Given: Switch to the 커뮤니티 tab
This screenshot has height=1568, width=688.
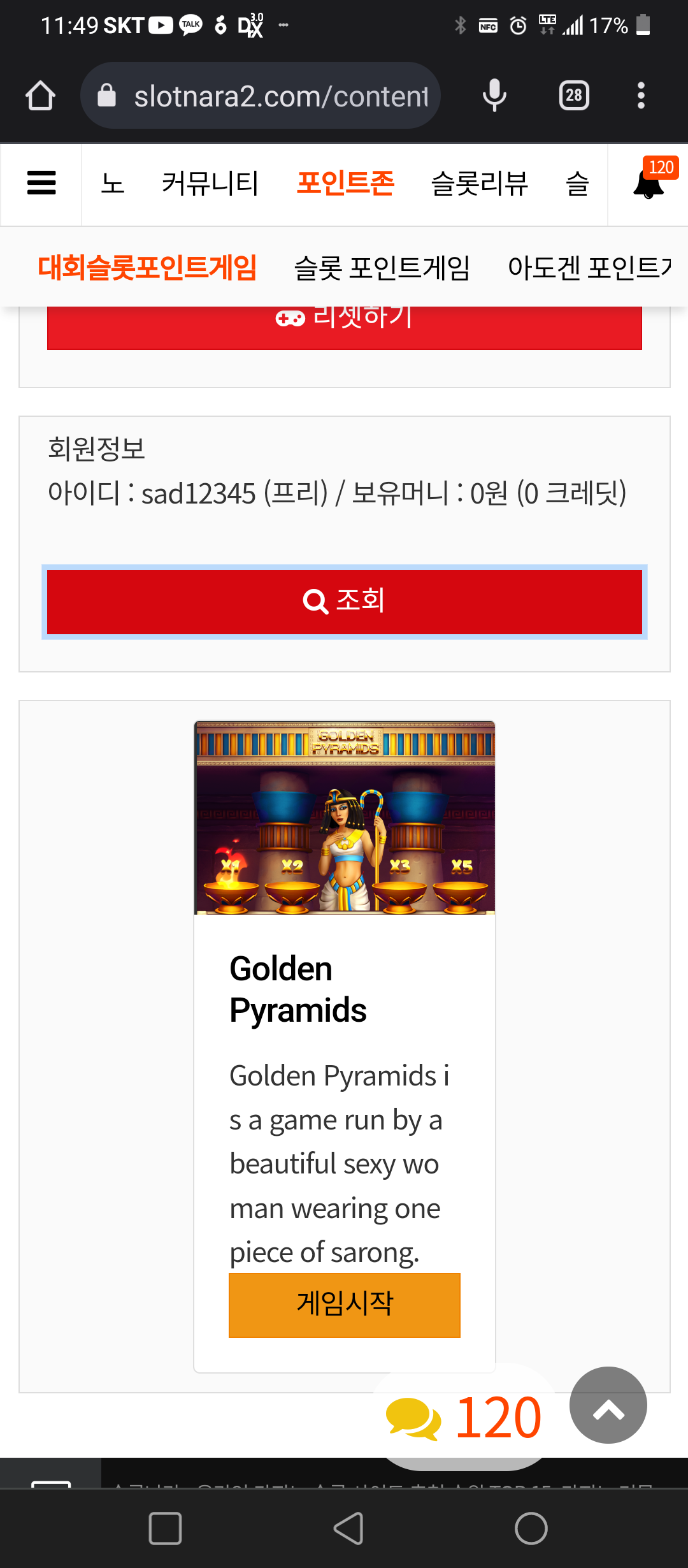Looking at the screenshot, I should [x=210, y=184].
